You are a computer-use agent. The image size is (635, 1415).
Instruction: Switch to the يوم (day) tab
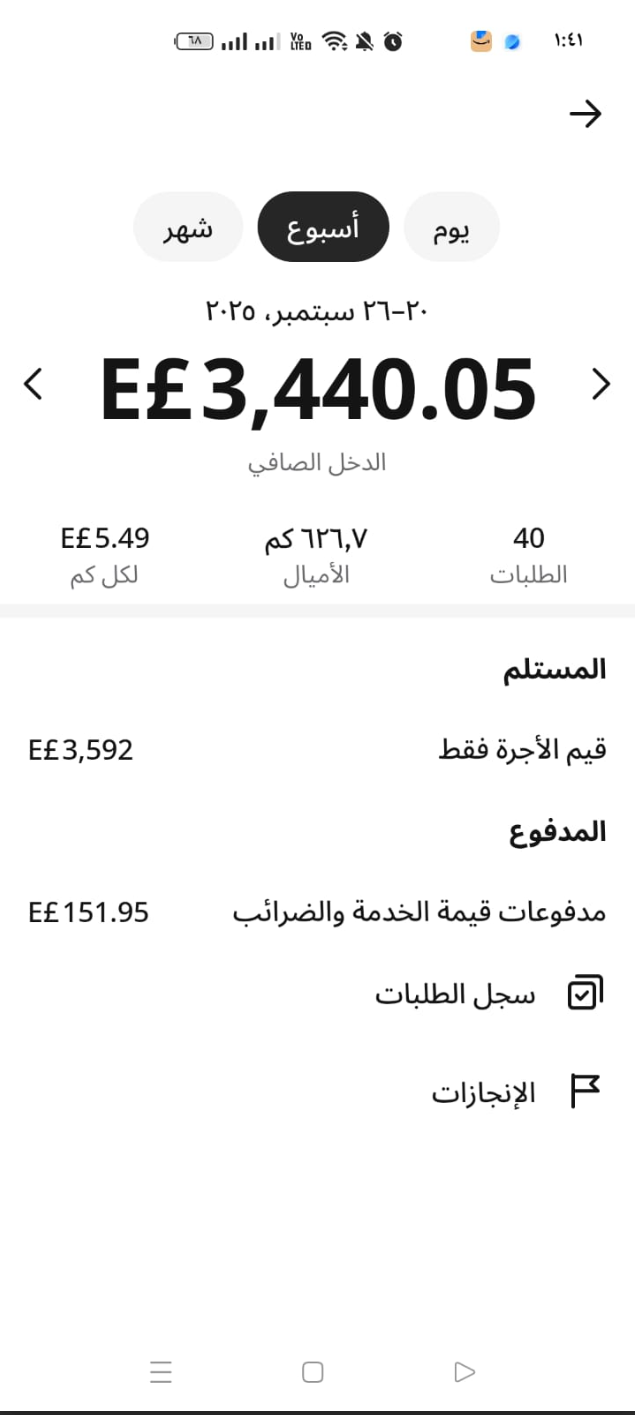click(x=452, y=228)
